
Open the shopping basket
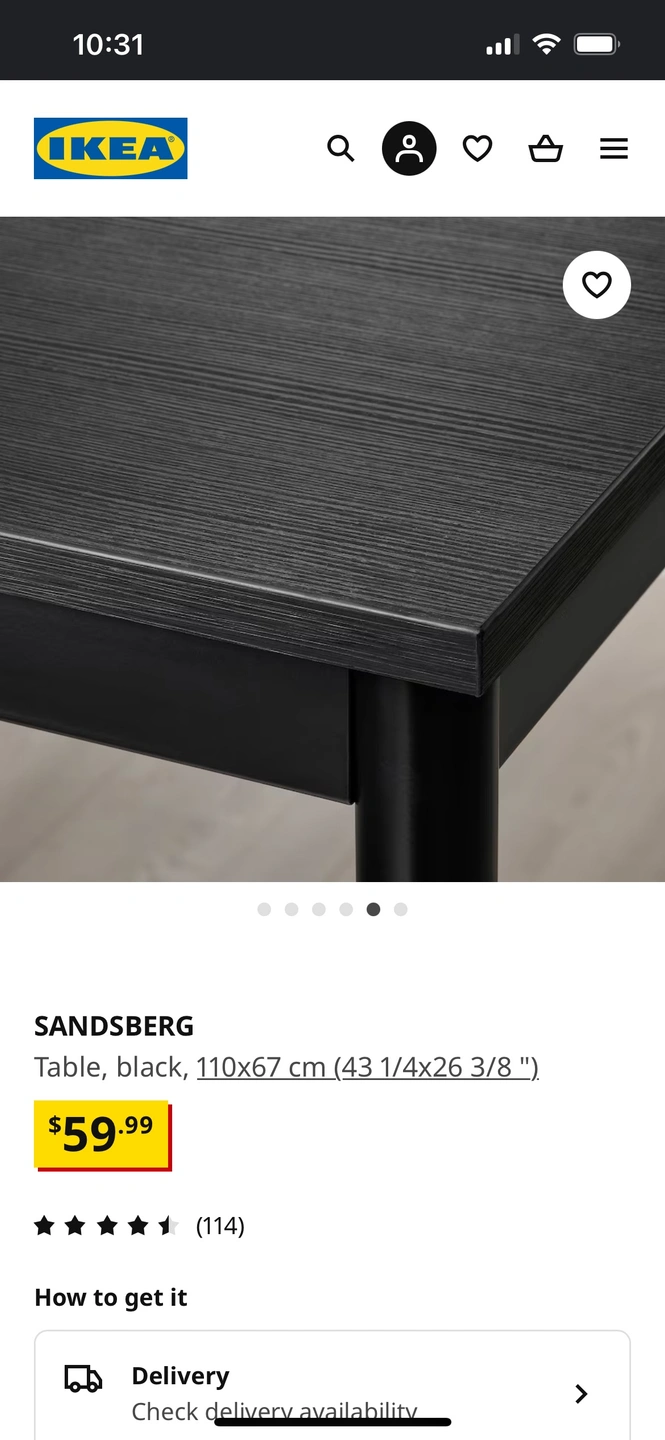pos(545,149)
